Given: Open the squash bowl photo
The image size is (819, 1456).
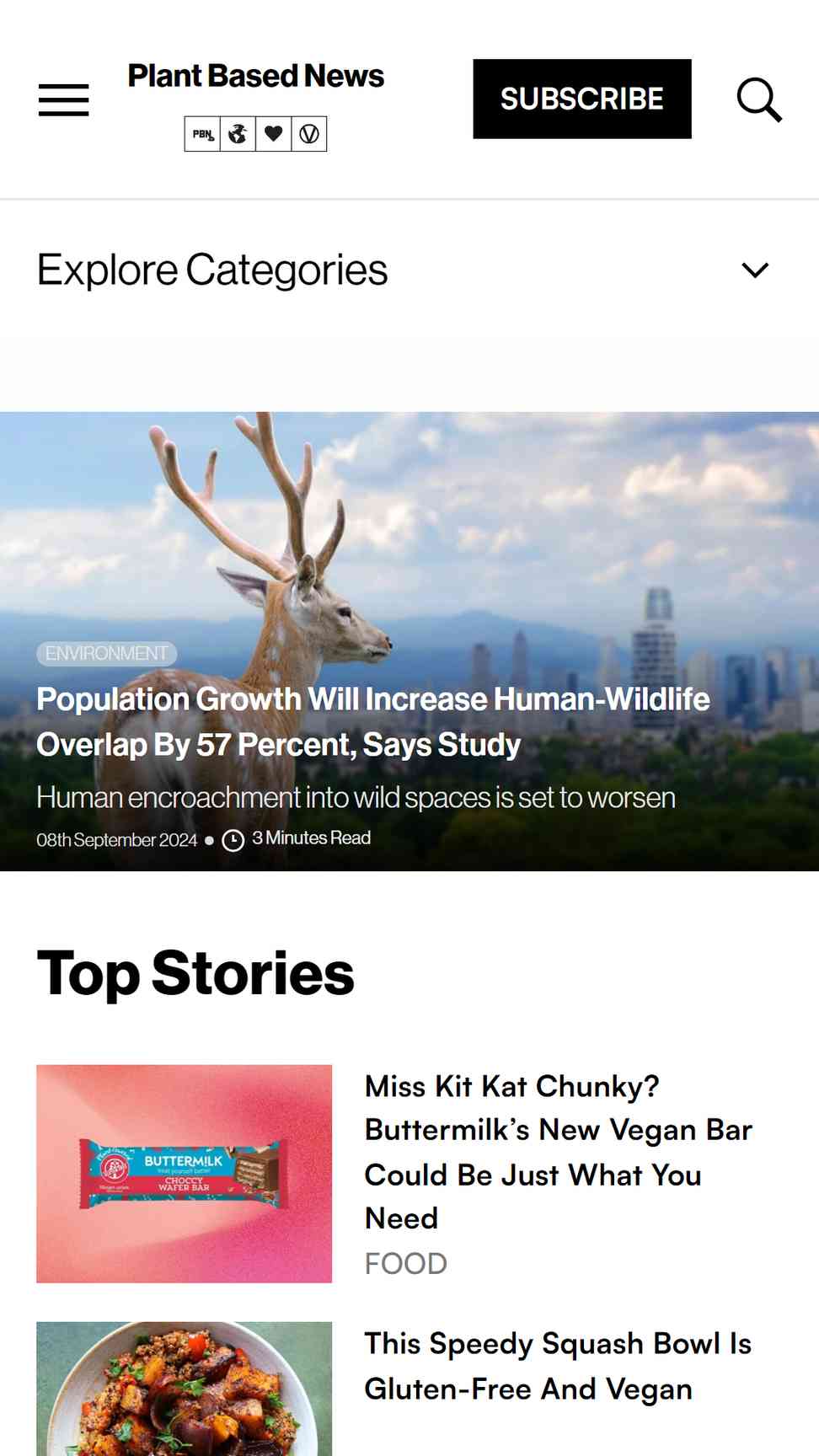Looking at the screenshot, I should (x=184, y=1389).
